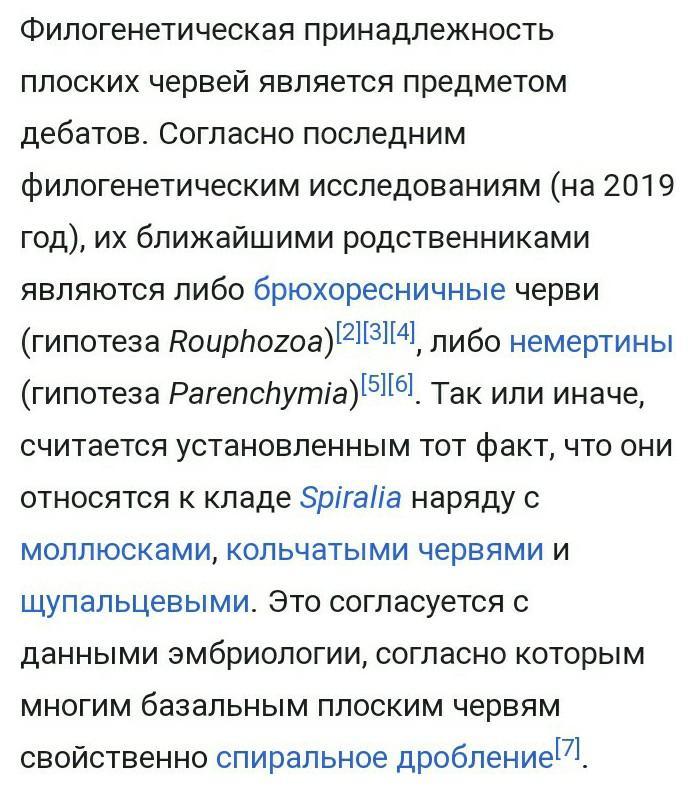Screen dimensions: 696x796
Task: Tap footnote reference [5]
Action: point(374,384)
